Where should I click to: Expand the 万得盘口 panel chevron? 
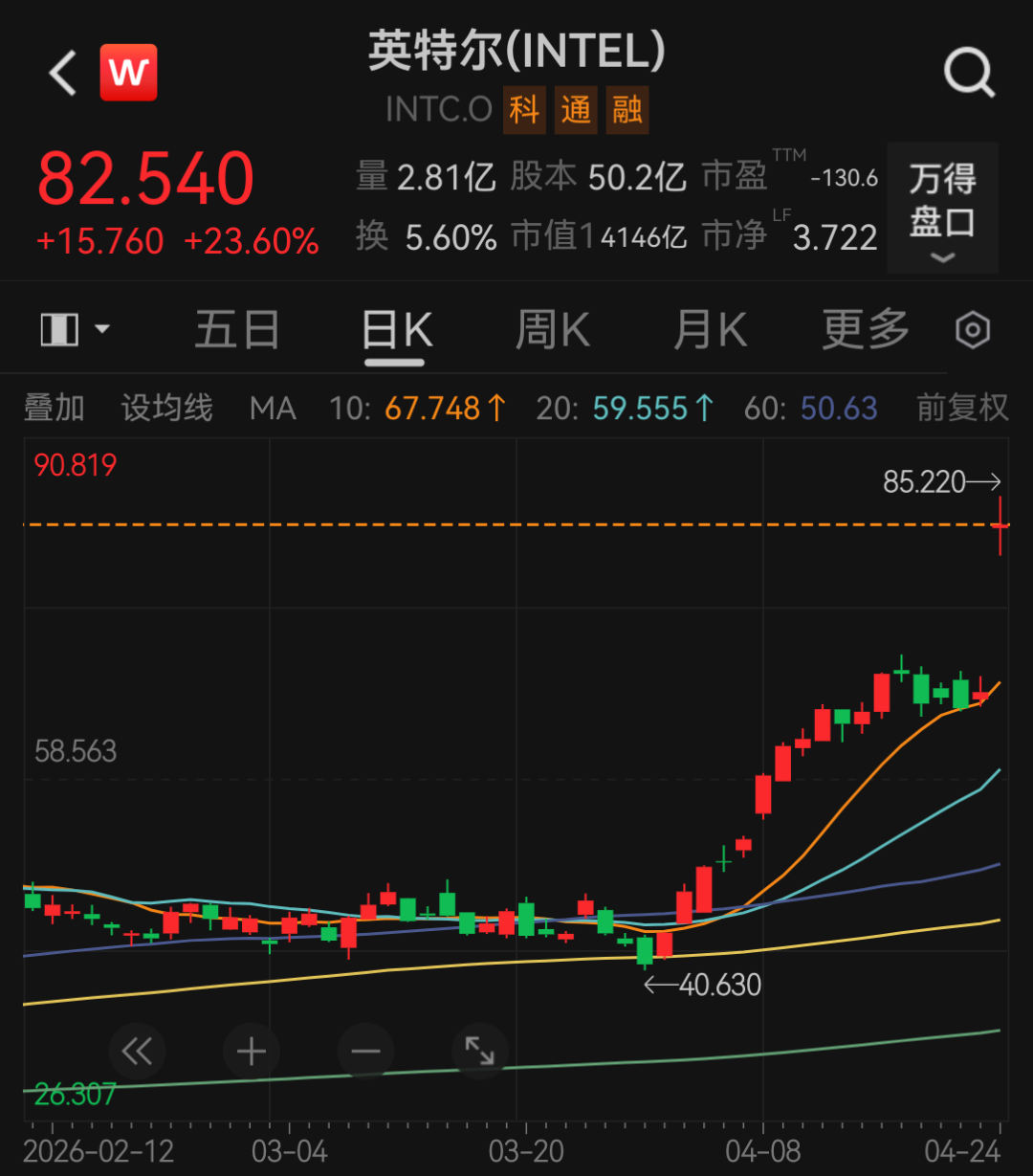pyautogui.click(x=943, y=256)
